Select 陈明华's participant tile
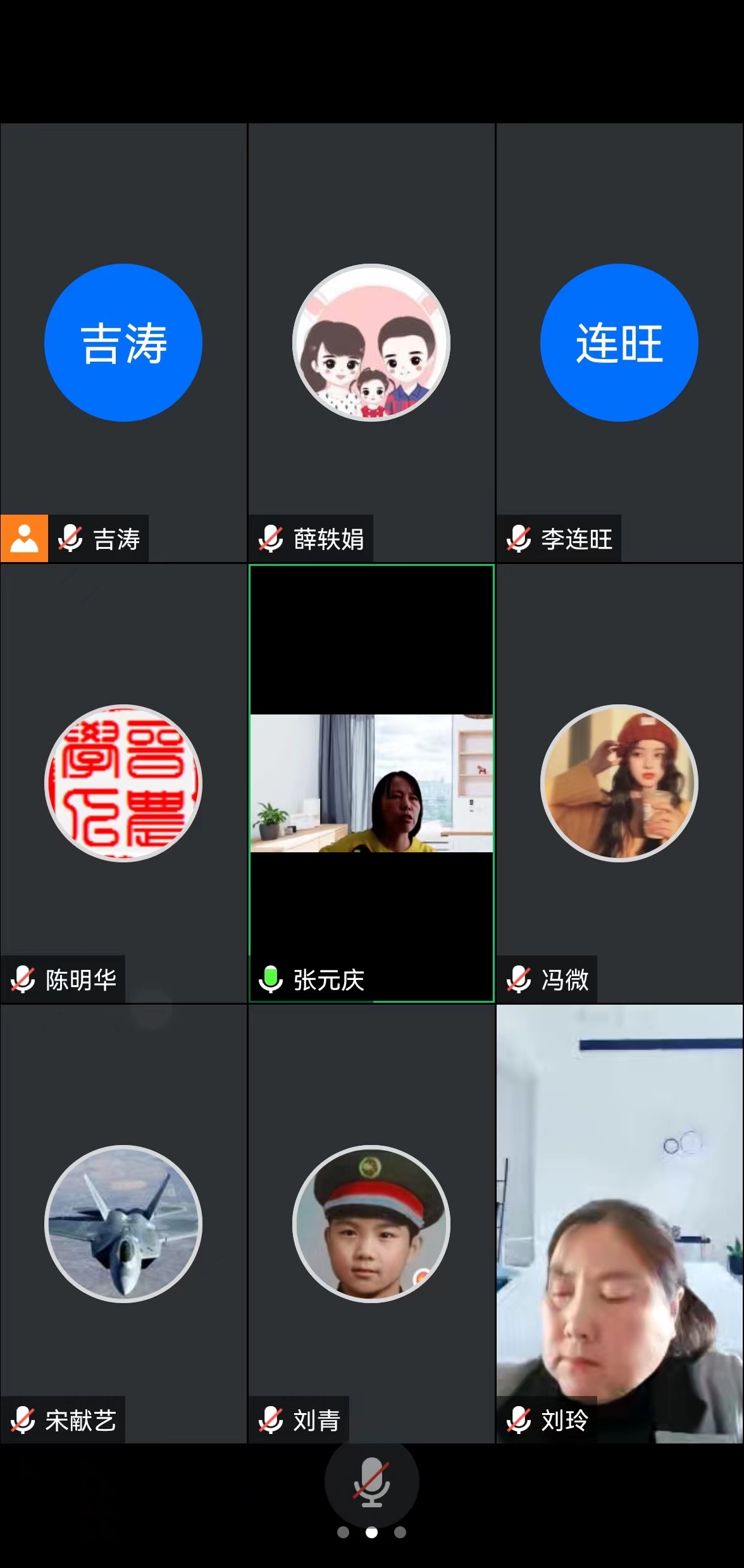This screenshot has width=744, height=1568. click(123, 783)
